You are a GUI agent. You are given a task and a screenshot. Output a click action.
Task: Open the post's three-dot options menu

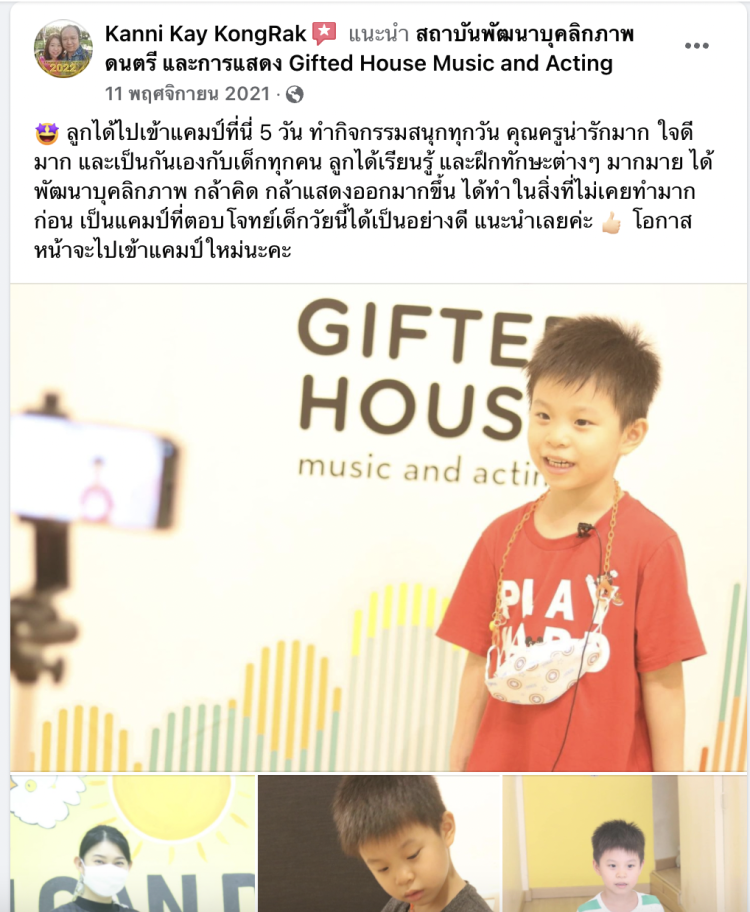(697, 46)
